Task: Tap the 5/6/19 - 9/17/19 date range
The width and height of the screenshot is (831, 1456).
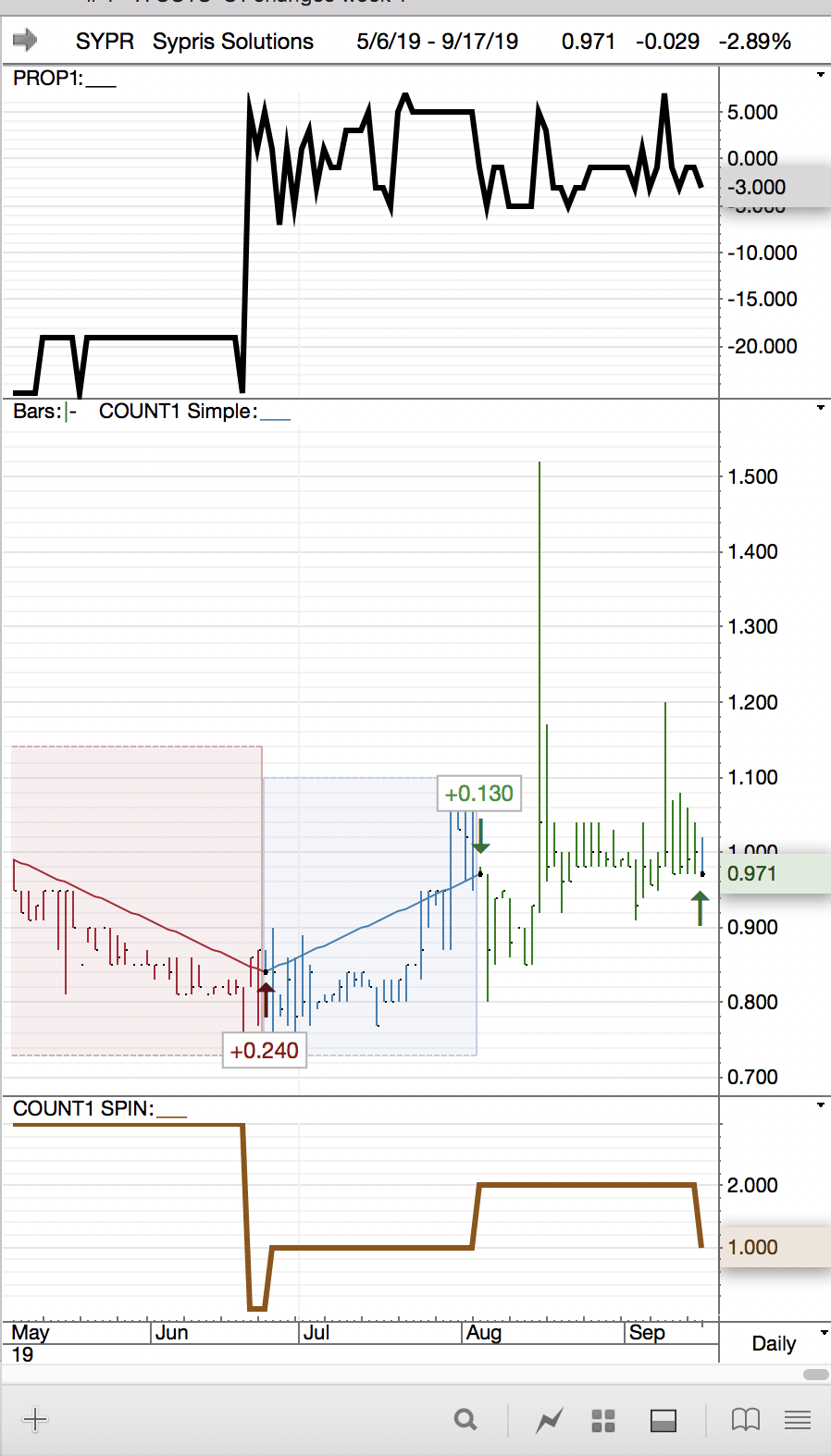Action: 437,42
